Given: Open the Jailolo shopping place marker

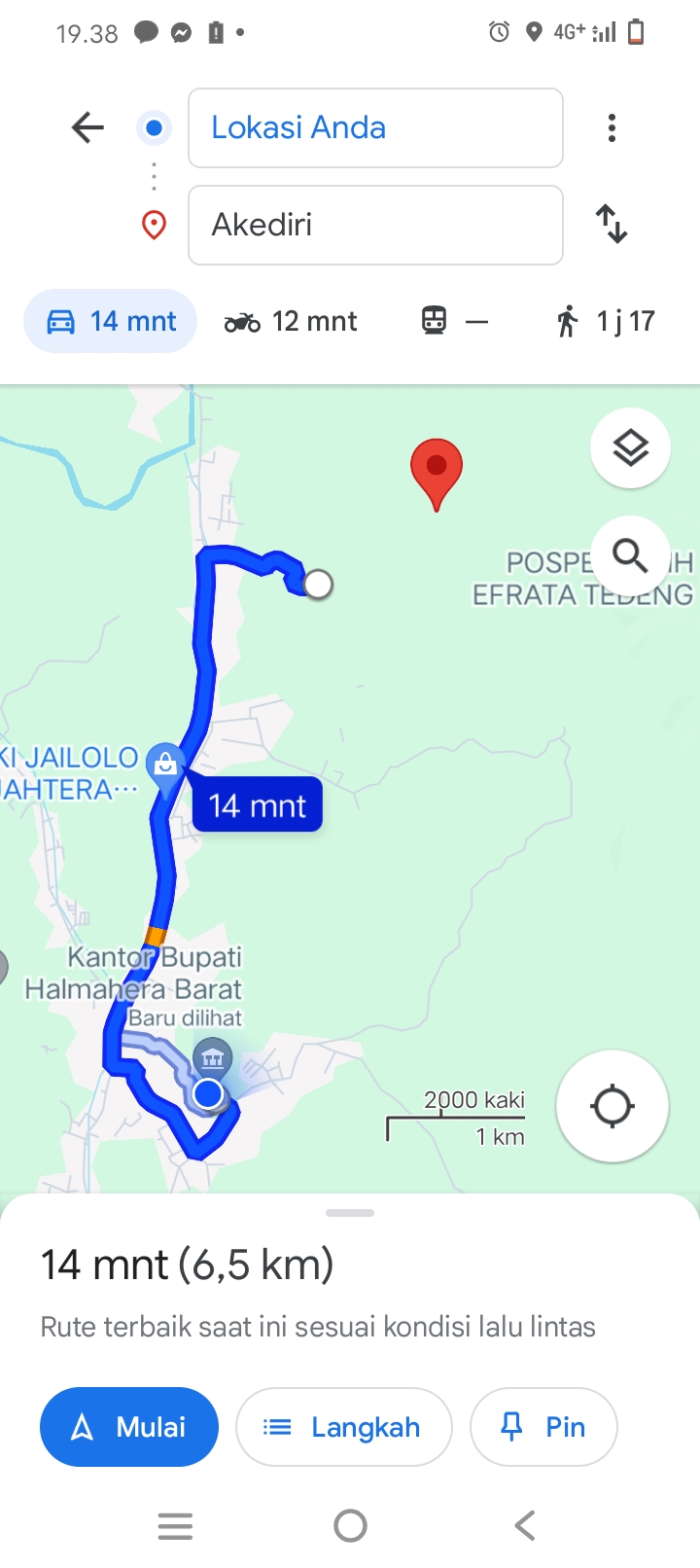Looking at the screenshot, I should pyautogui.click(x=164, y=765).
